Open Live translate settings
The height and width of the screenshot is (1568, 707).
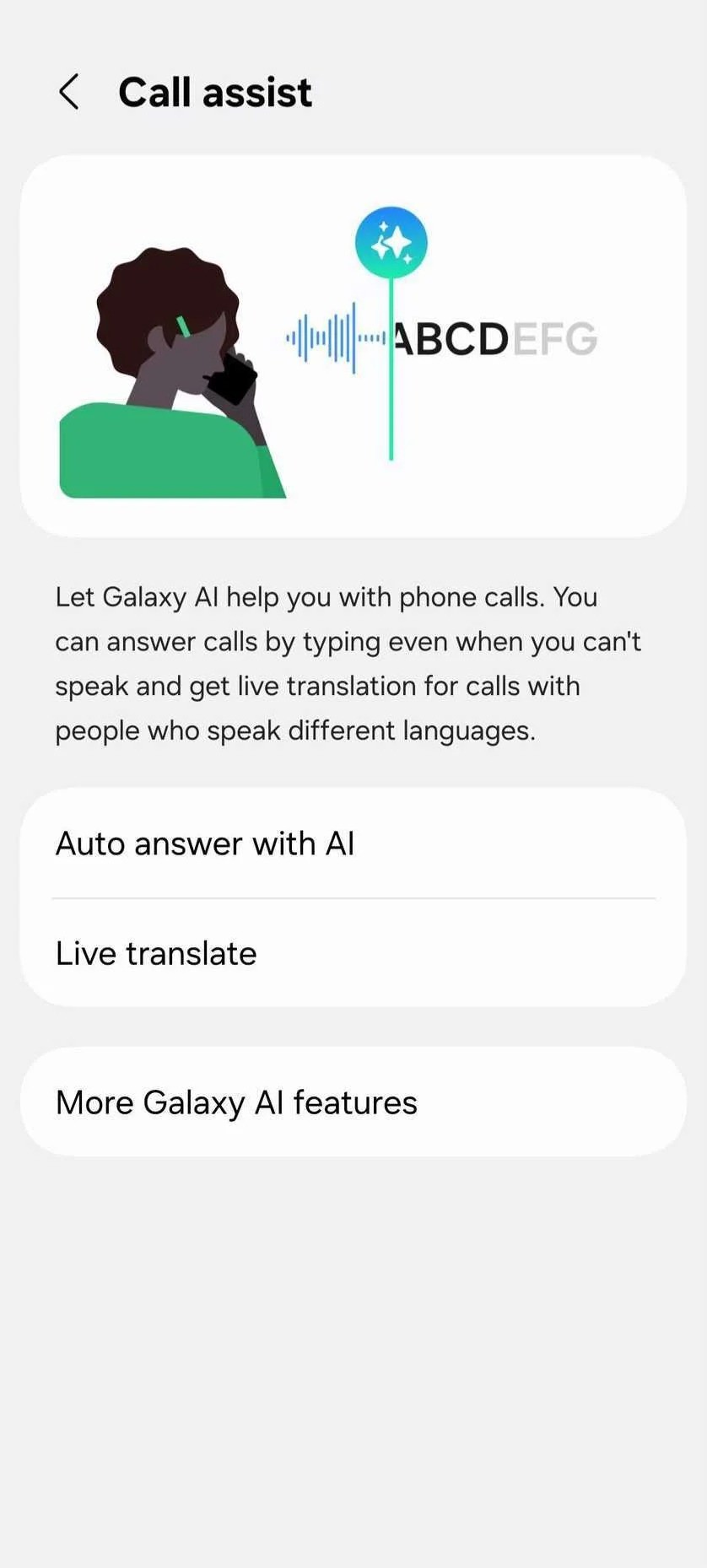[353, 953]
